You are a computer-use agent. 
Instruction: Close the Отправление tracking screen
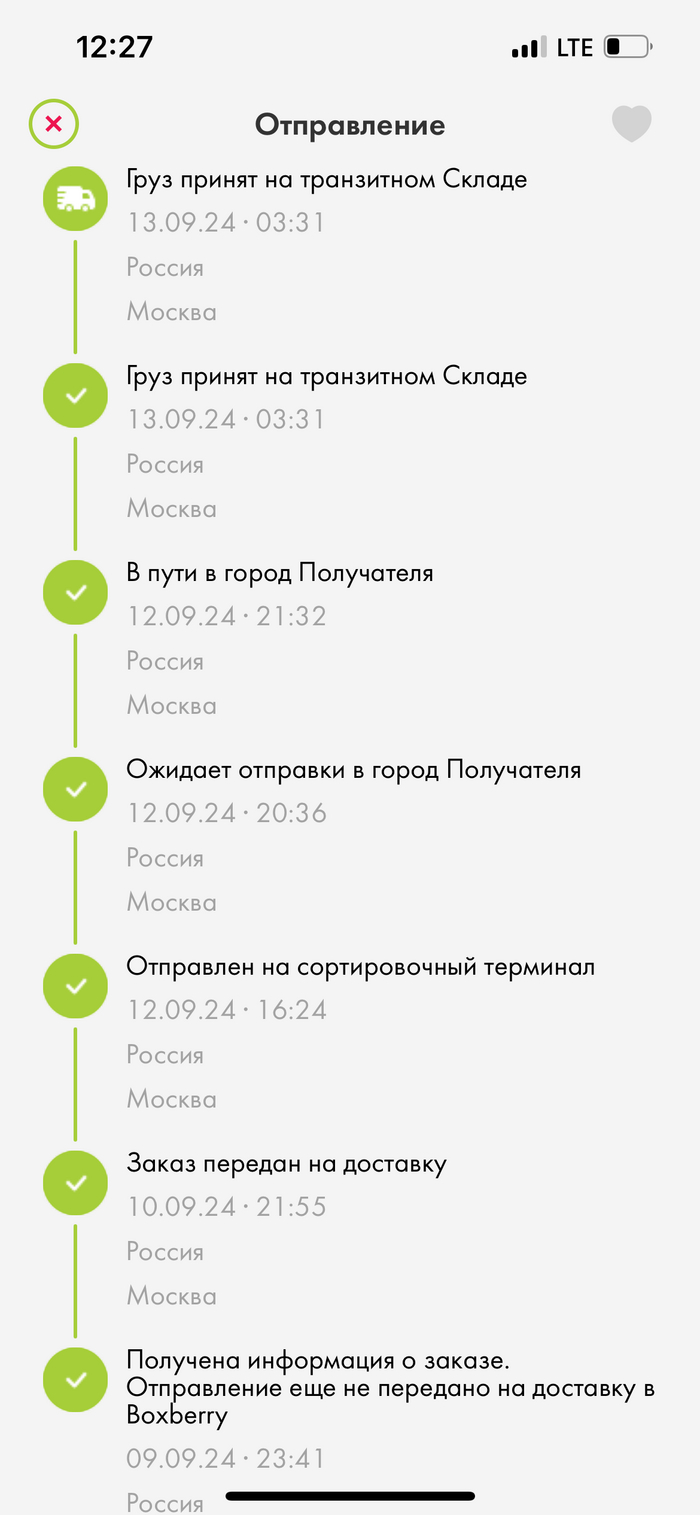coord(54,124)
